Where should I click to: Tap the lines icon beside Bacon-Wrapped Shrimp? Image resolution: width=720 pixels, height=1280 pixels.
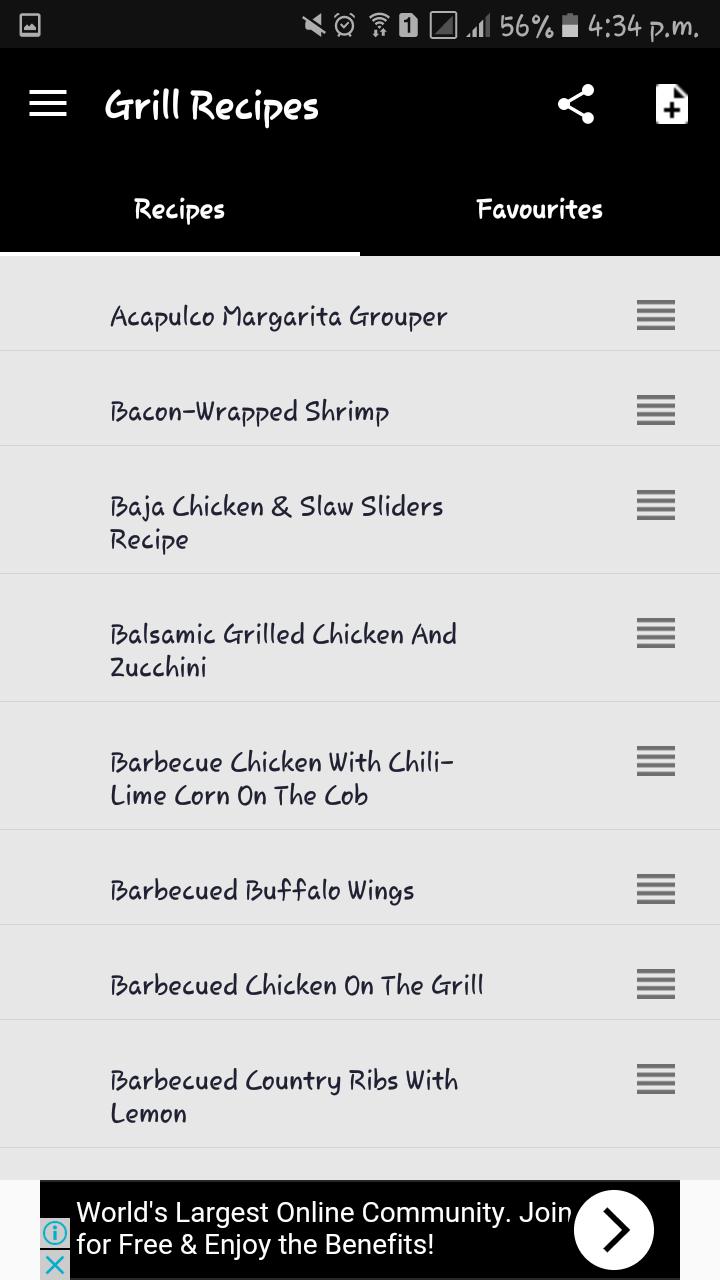[x=656, y=410]
